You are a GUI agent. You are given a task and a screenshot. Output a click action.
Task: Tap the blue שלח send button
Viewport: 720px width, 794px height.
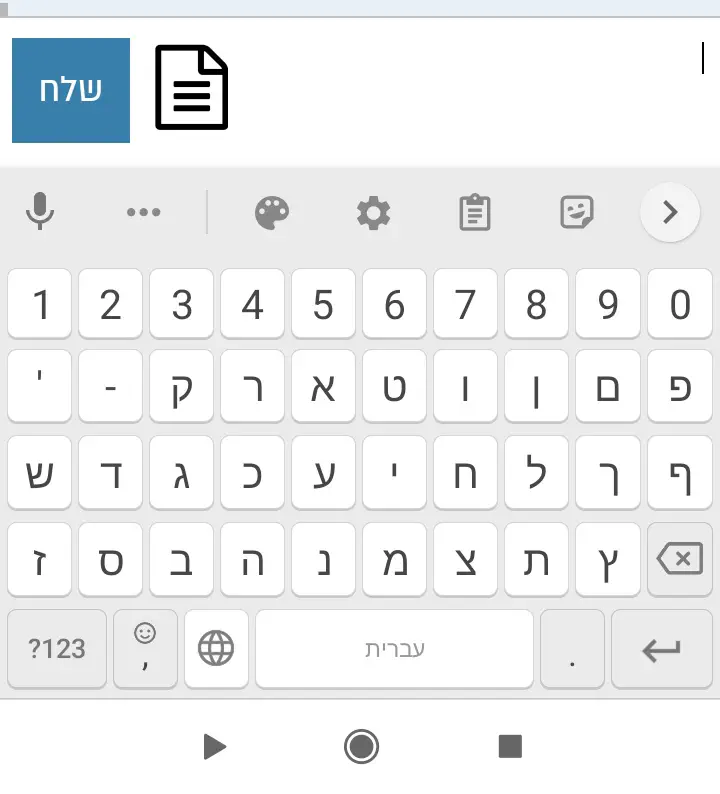[71, 90]
